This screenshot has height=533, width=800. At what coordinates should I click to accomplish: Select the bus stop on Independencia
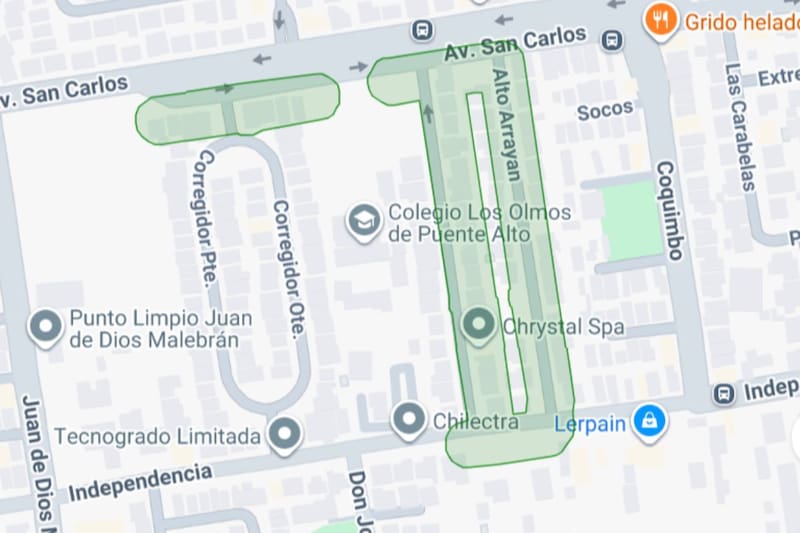pyautogui.click(x=723, y=393)
